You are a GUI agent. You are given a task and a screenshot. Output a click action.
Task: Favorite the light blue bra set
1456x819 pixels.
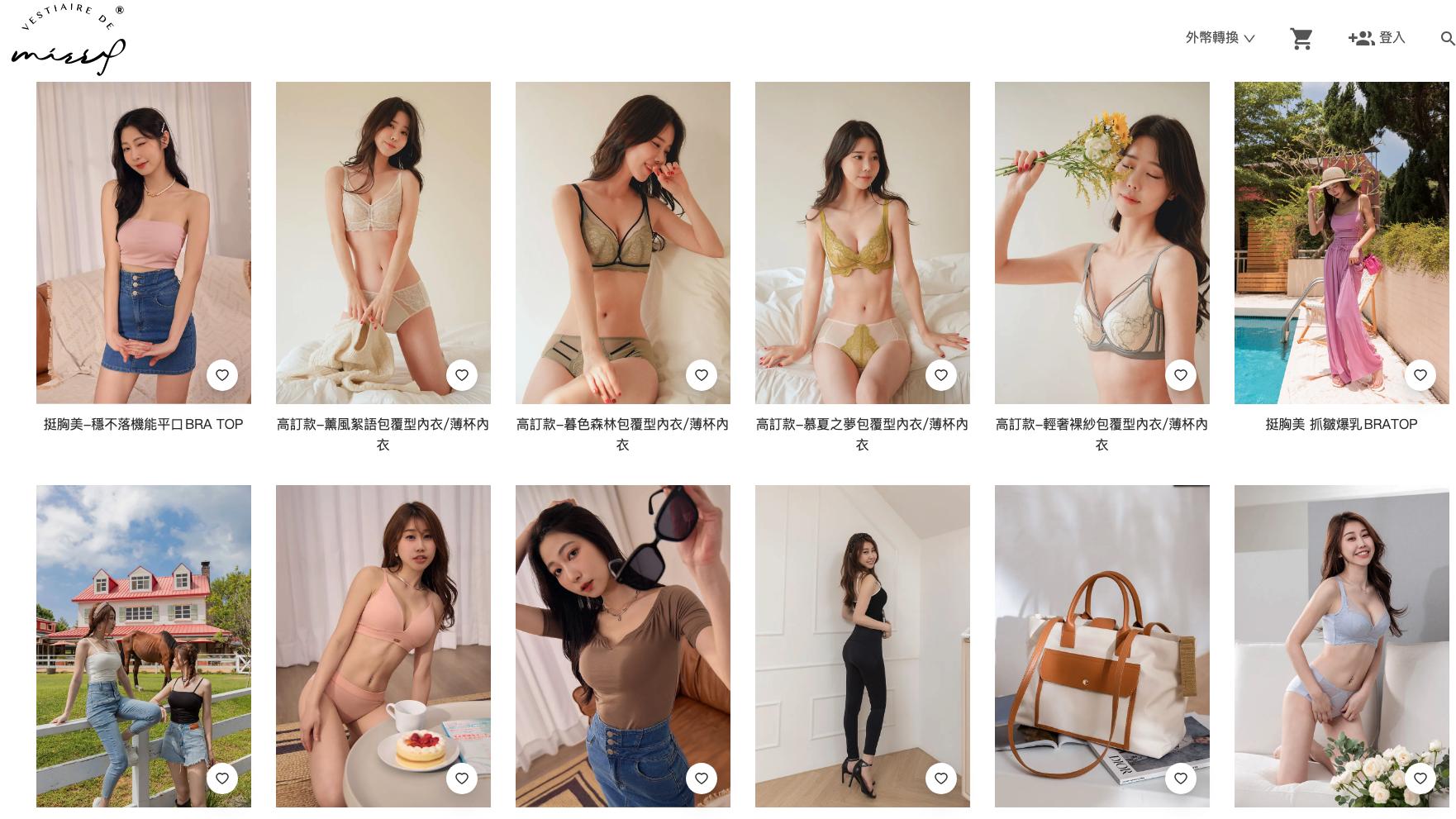coord(1420,779)
